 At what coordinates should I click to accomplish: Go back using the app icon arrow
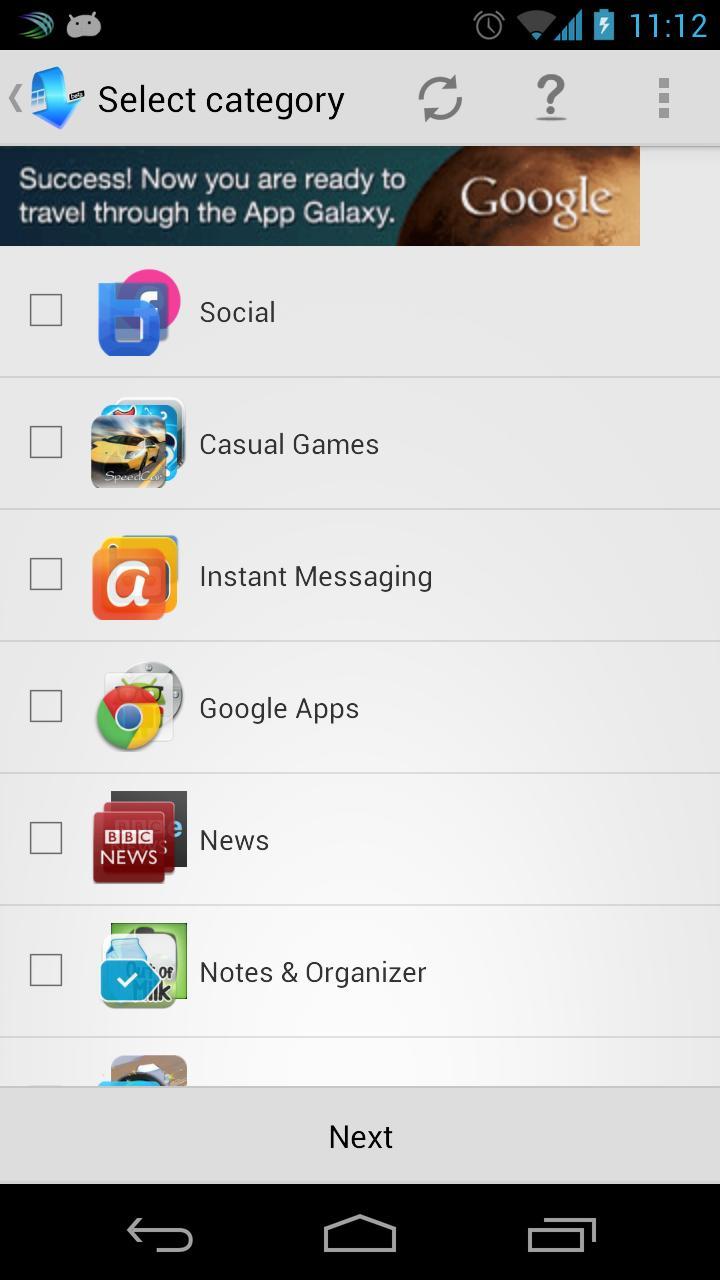pos(45,99)
